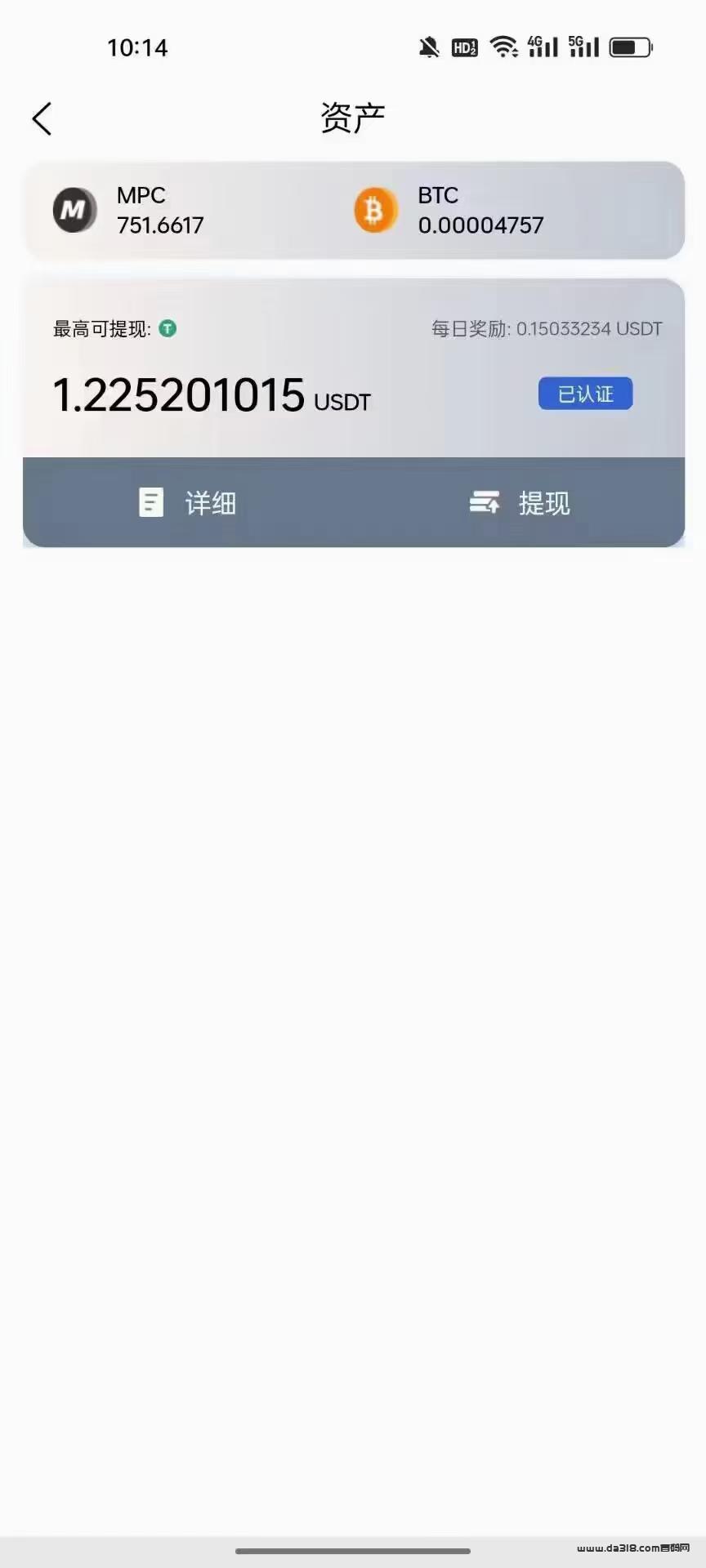Open the 详细 details button
This screenshot has height=1568, width=706.
tap(188, 503)
